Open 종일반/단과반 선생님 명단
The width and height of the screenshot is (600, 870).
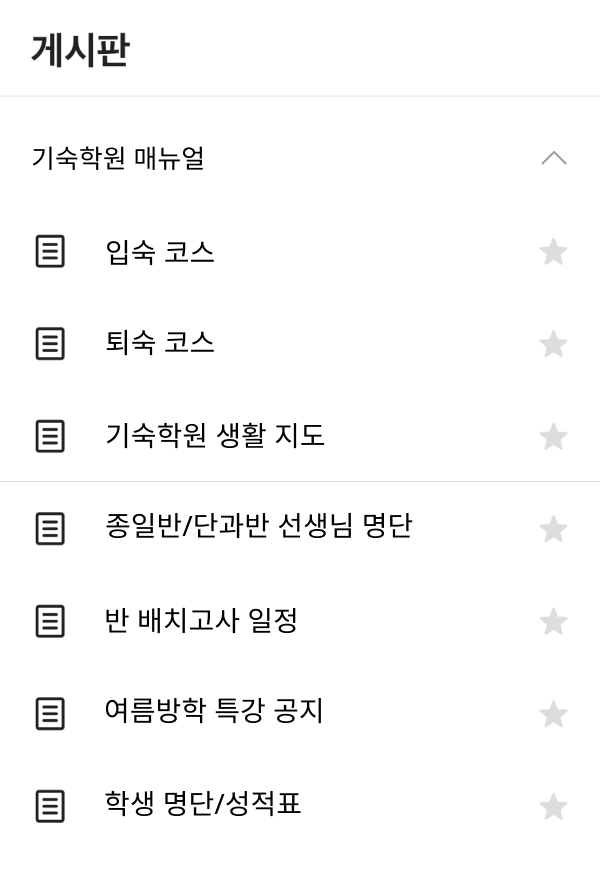click(x=258, y=527)
